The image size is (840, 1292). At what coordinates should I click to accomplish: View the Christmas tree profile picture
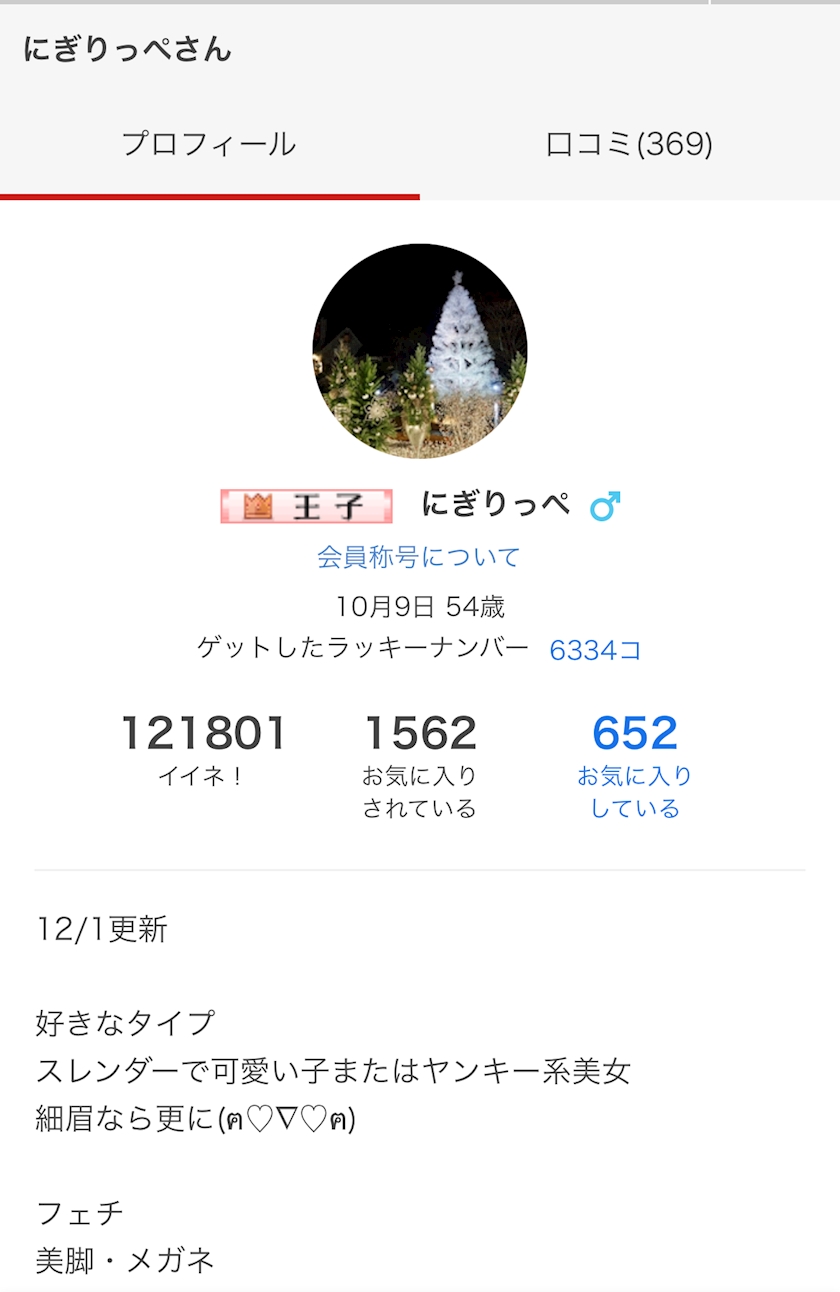[x=420, y=351]
